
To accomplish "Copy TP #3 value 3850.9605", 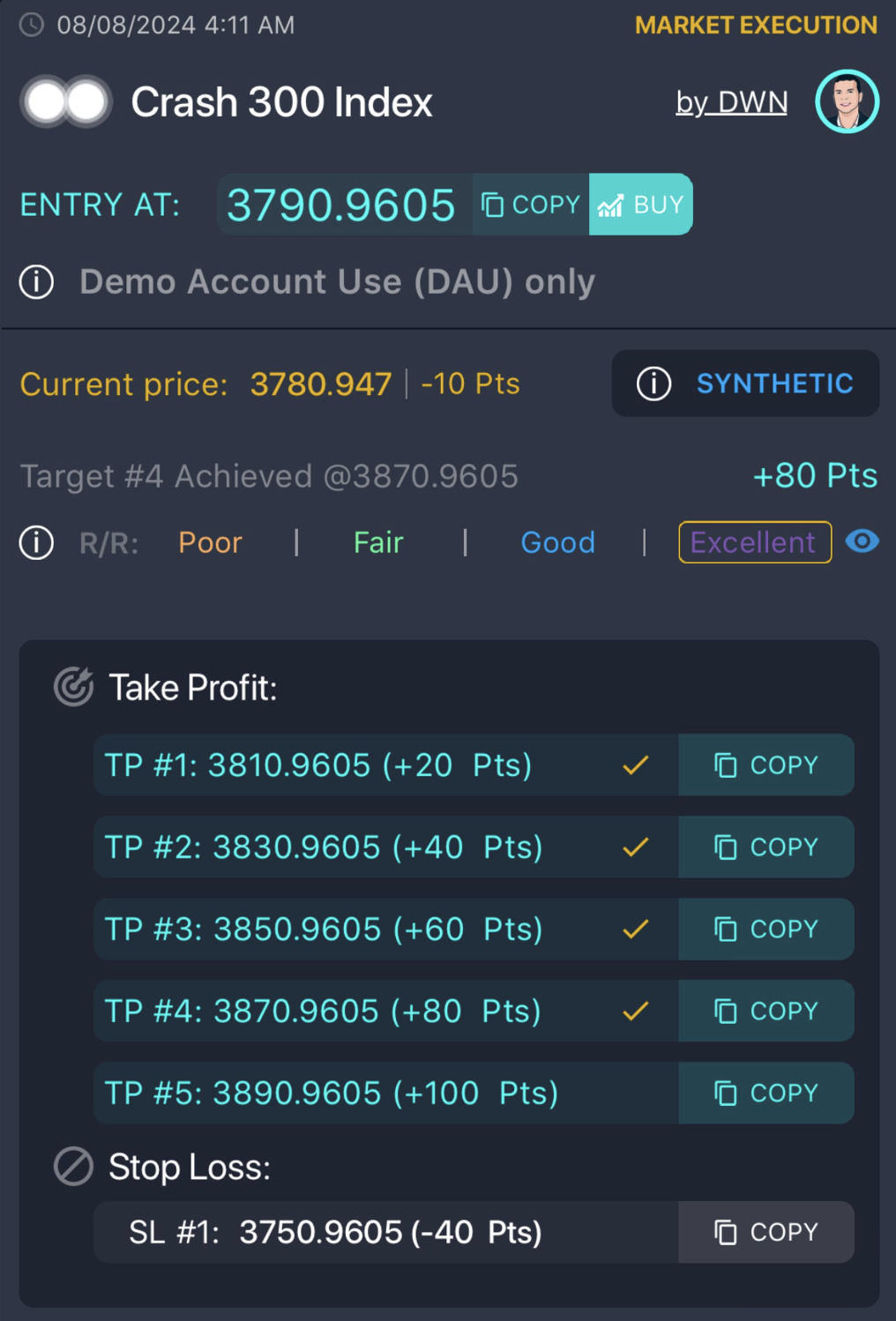I will [x=765, y=929].
